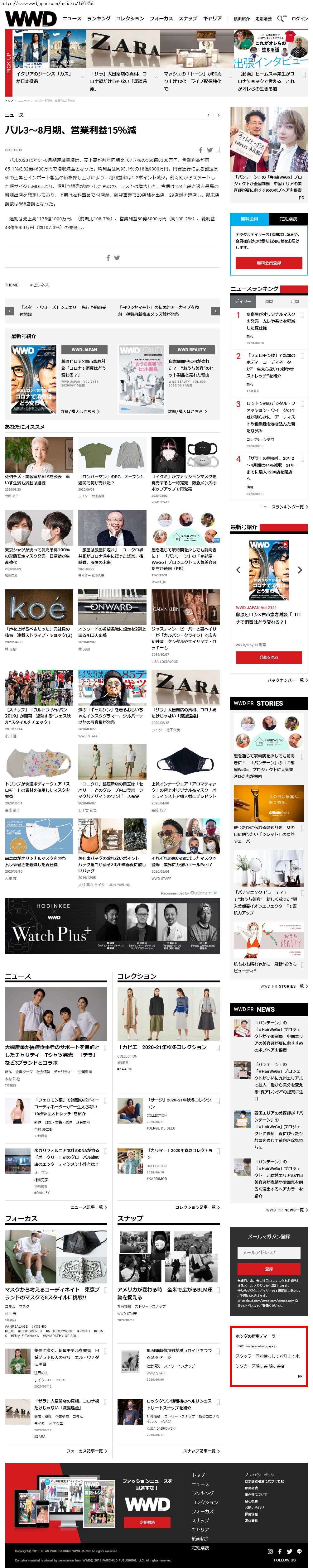The image size is (313, 1568).
Task: Open the Watch Plus Hodinkee banner
Action: (x=112, y=926)
